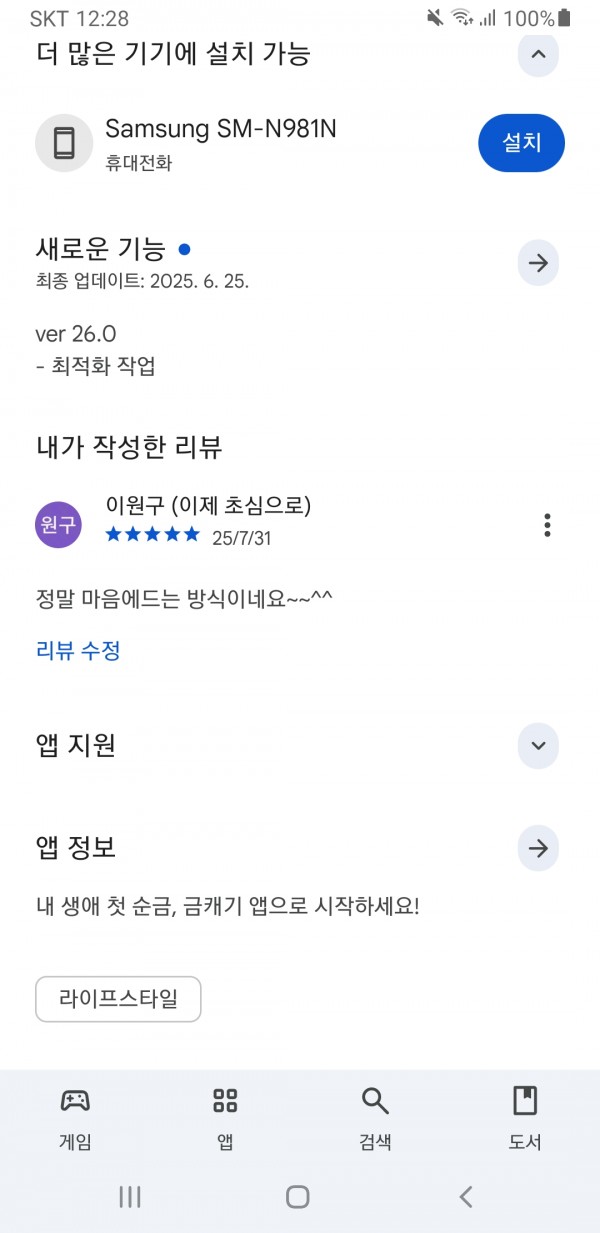Image resolution: width=600 pixels, height=1233 pixels.
Task: Switch to the 게임 tab
Action: (75, 1117)
